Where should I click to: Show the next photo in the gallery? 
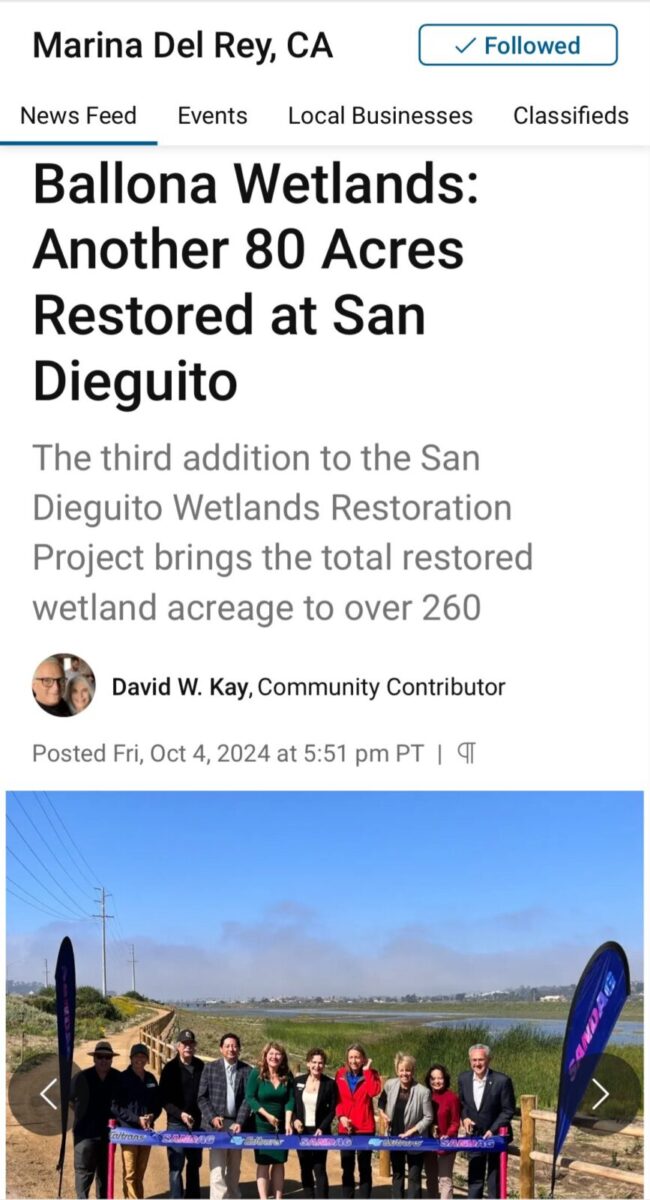click(x=600, y=1093)
